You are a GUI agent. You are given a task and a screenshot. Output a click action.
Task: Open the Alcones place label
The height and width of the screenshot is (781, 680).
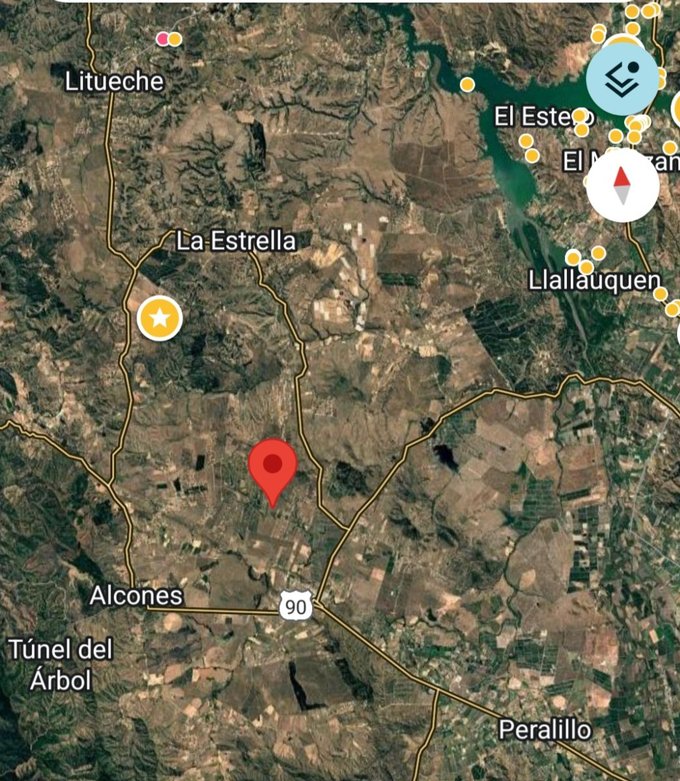pos(136,596)
